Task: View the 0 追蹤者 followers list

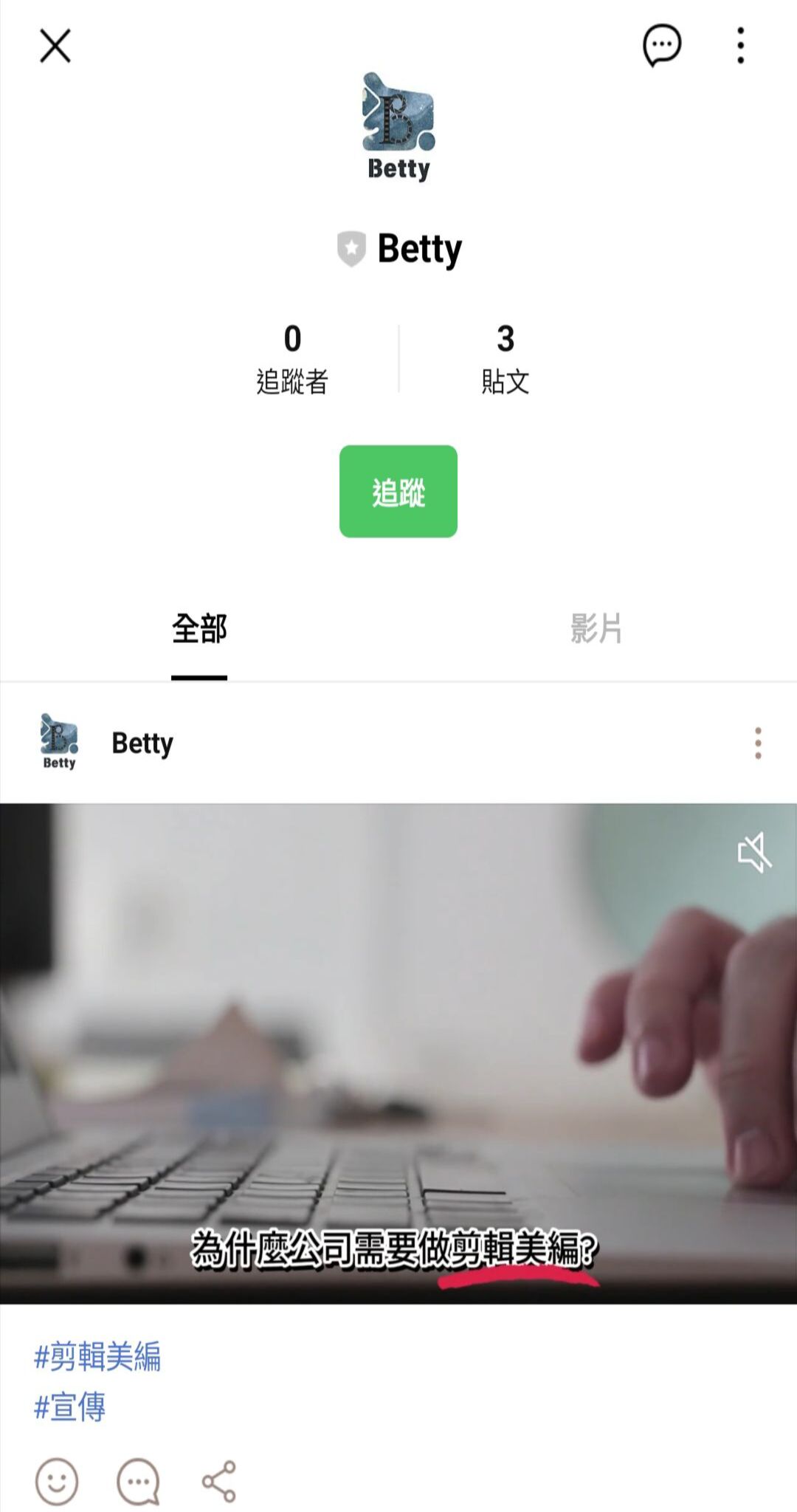Action: point(292,359)
